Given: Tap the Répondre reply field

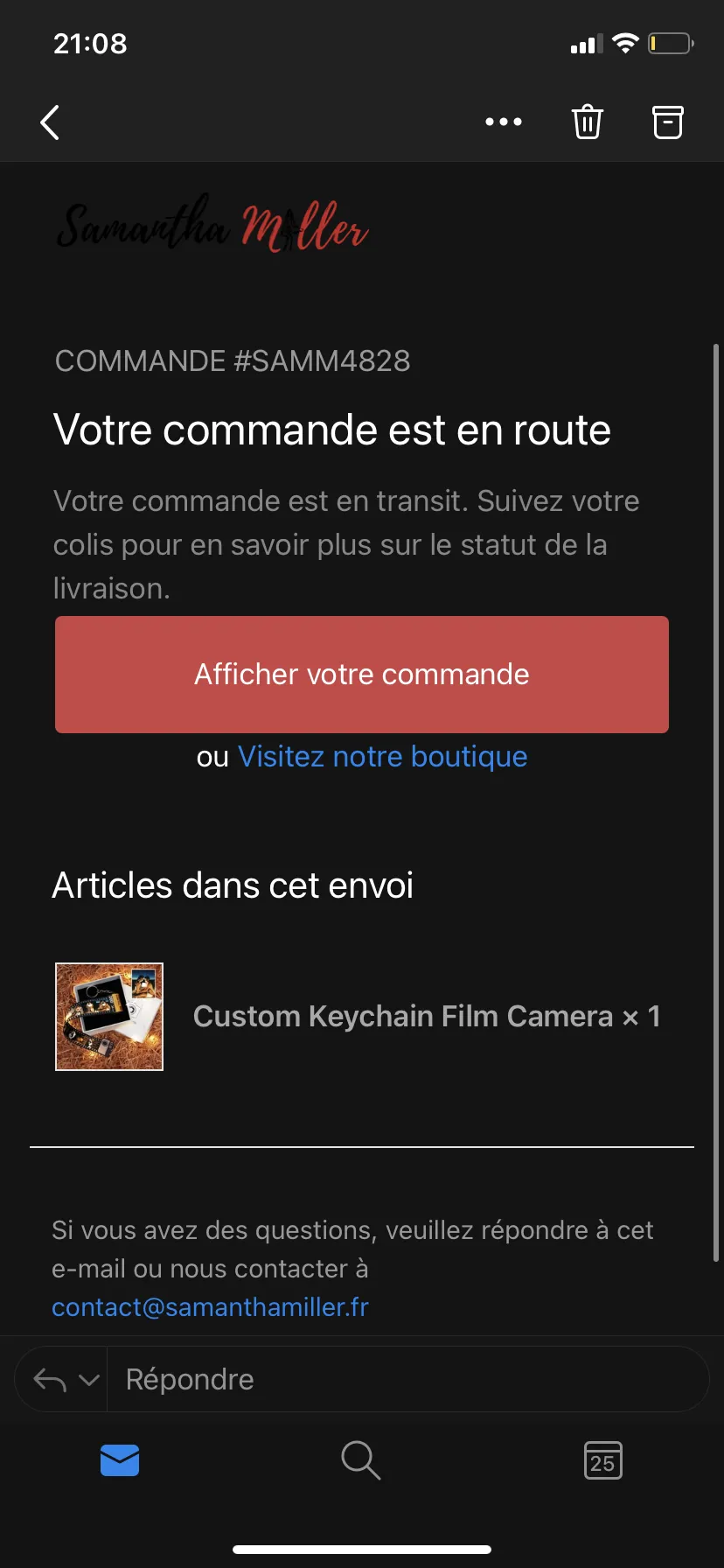Looking at the screenshot, I should coord(407,1379).
